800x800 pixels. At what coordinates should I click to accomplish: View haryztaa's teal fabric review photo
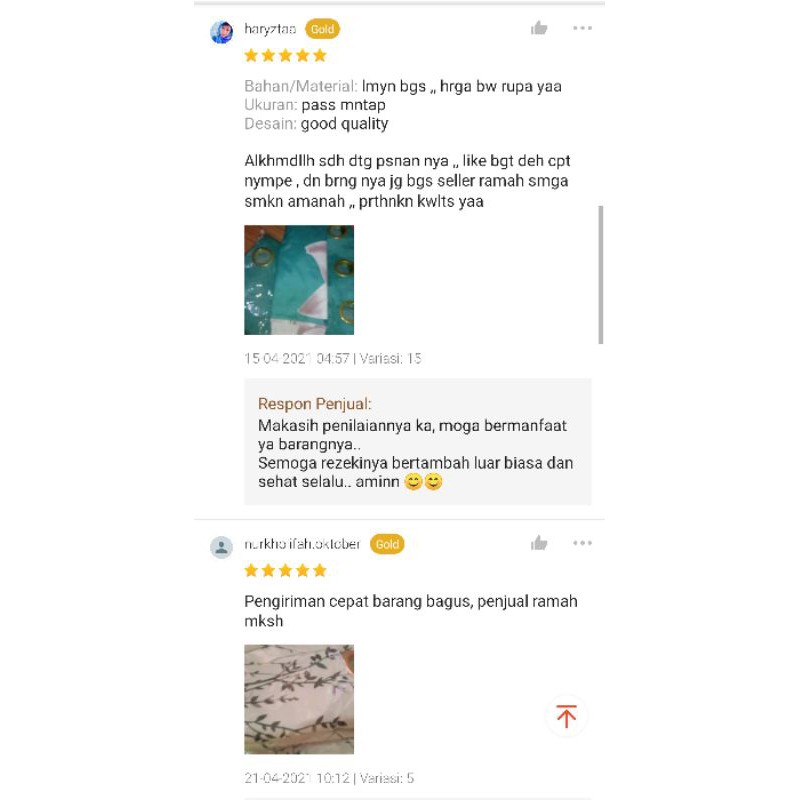[299, 280]
